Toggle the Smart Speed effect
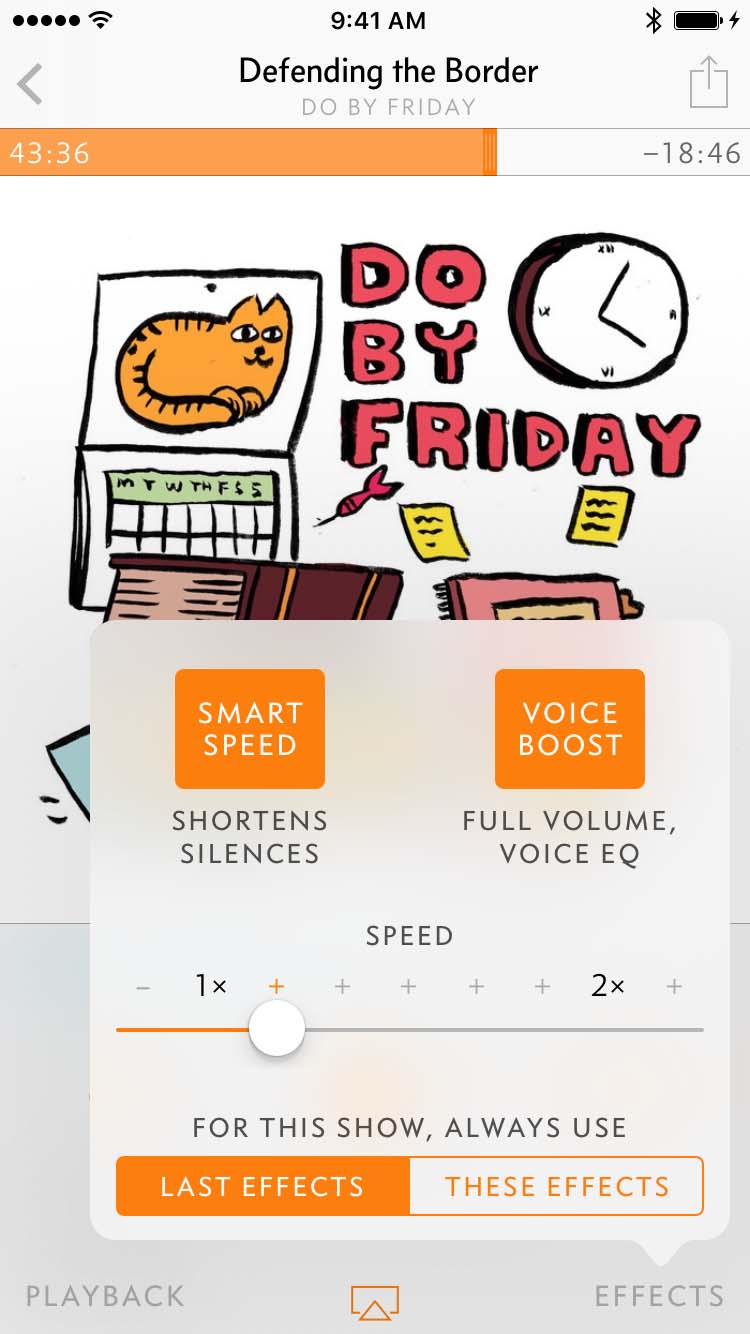The width and height of the screenshot is (750, 1334). pos(250,729)
